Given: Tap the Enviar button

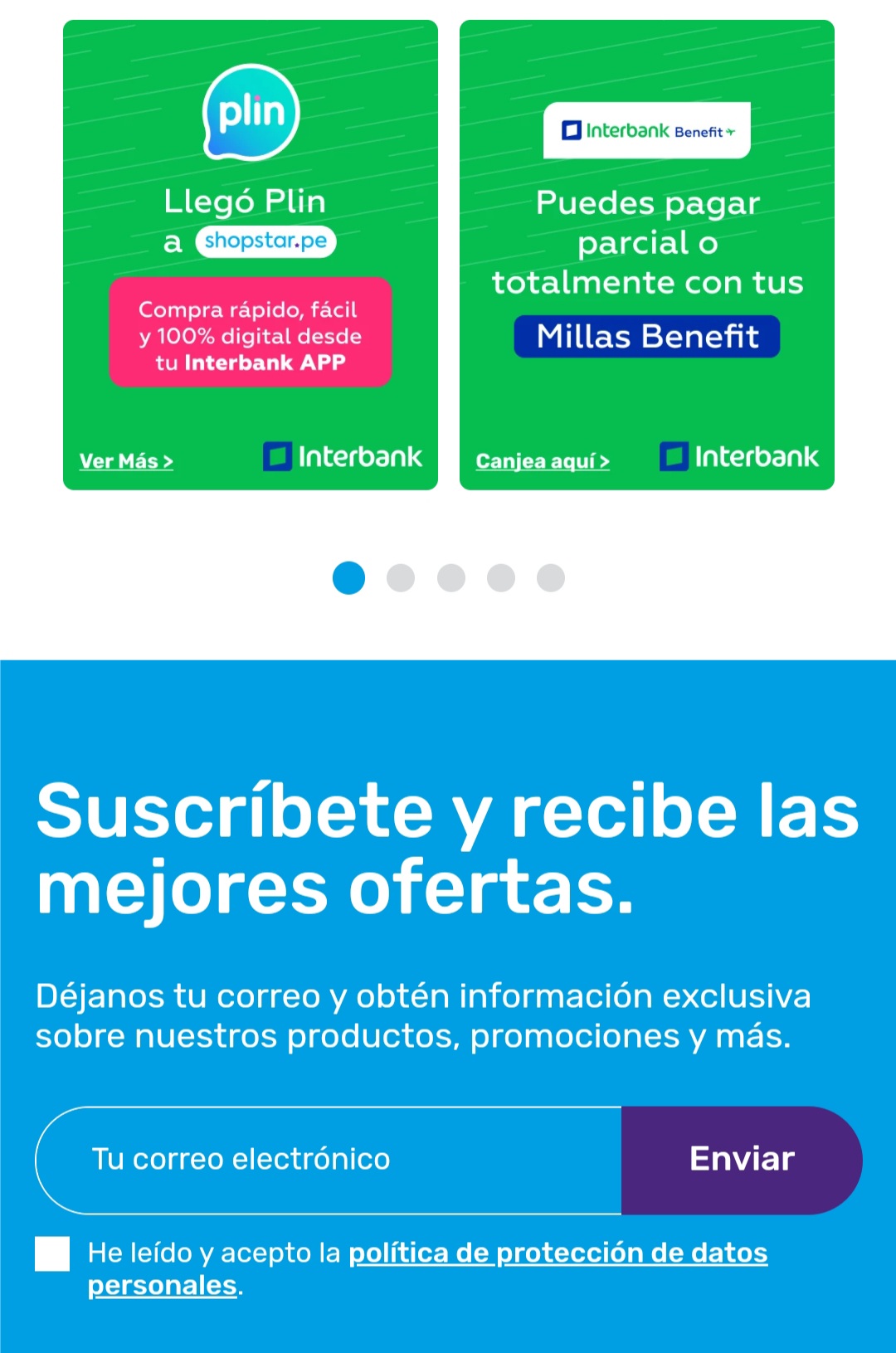Looking at the screenshot, I should coord(741,1160).
